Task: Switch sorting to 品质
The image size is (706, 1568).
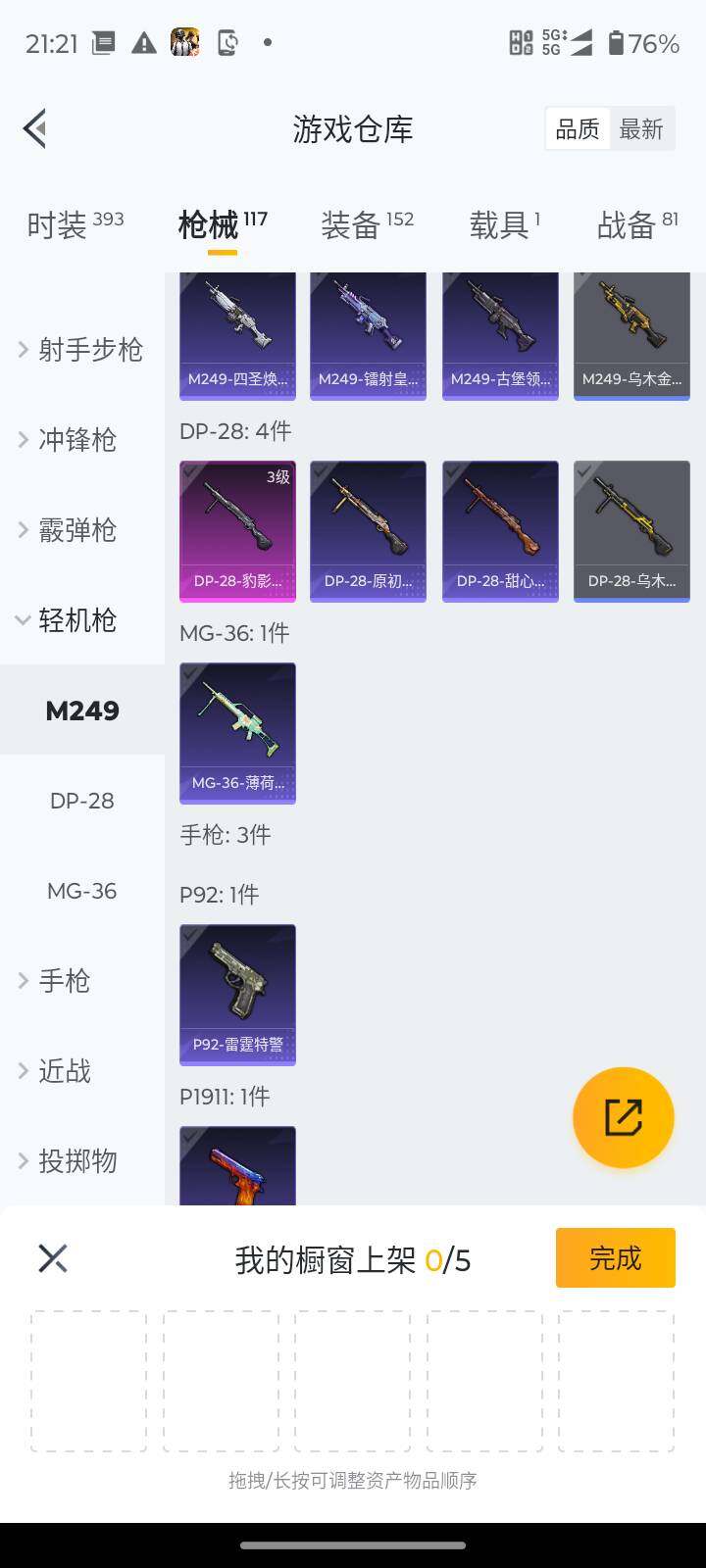Action: [x=577, y=128]
